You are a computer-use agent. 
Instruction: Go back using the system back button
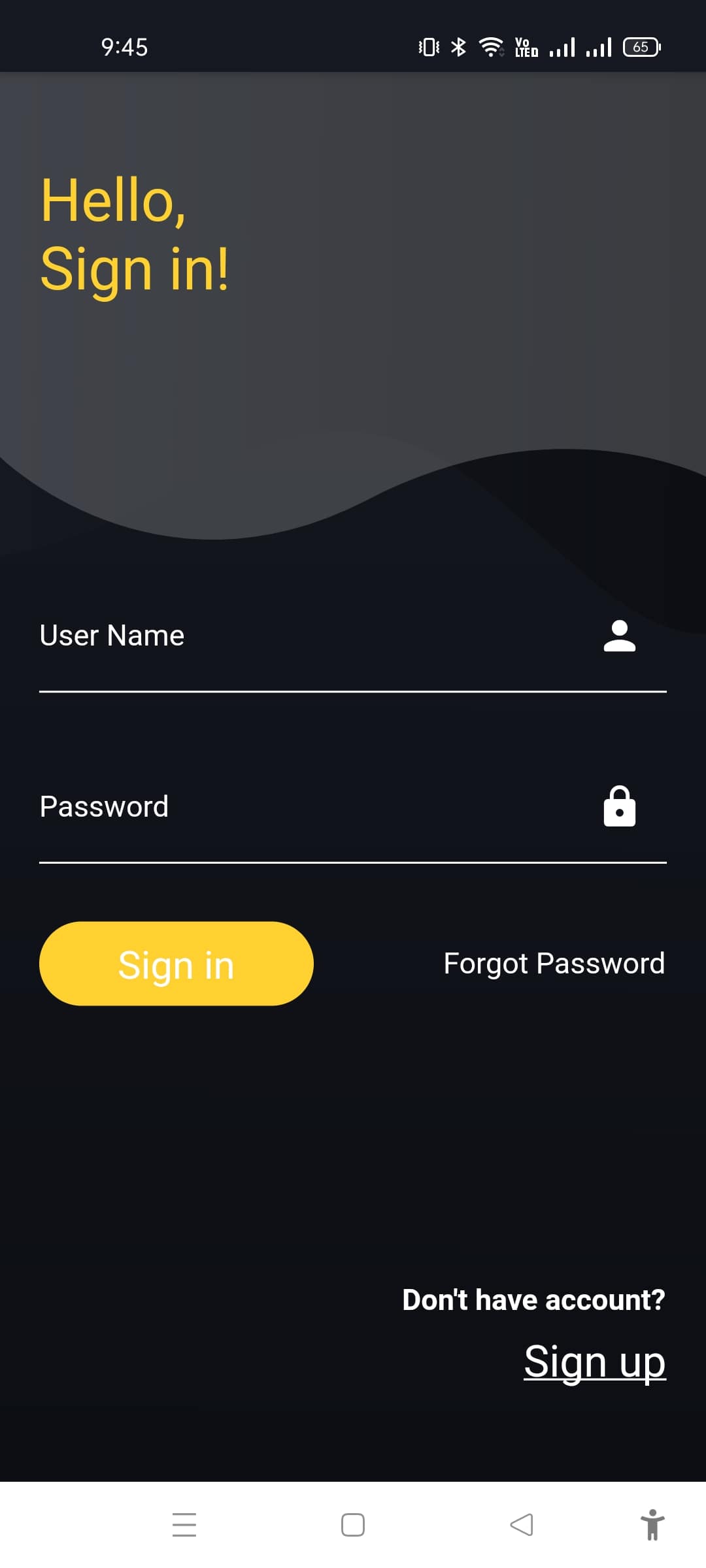[522, 1525]
